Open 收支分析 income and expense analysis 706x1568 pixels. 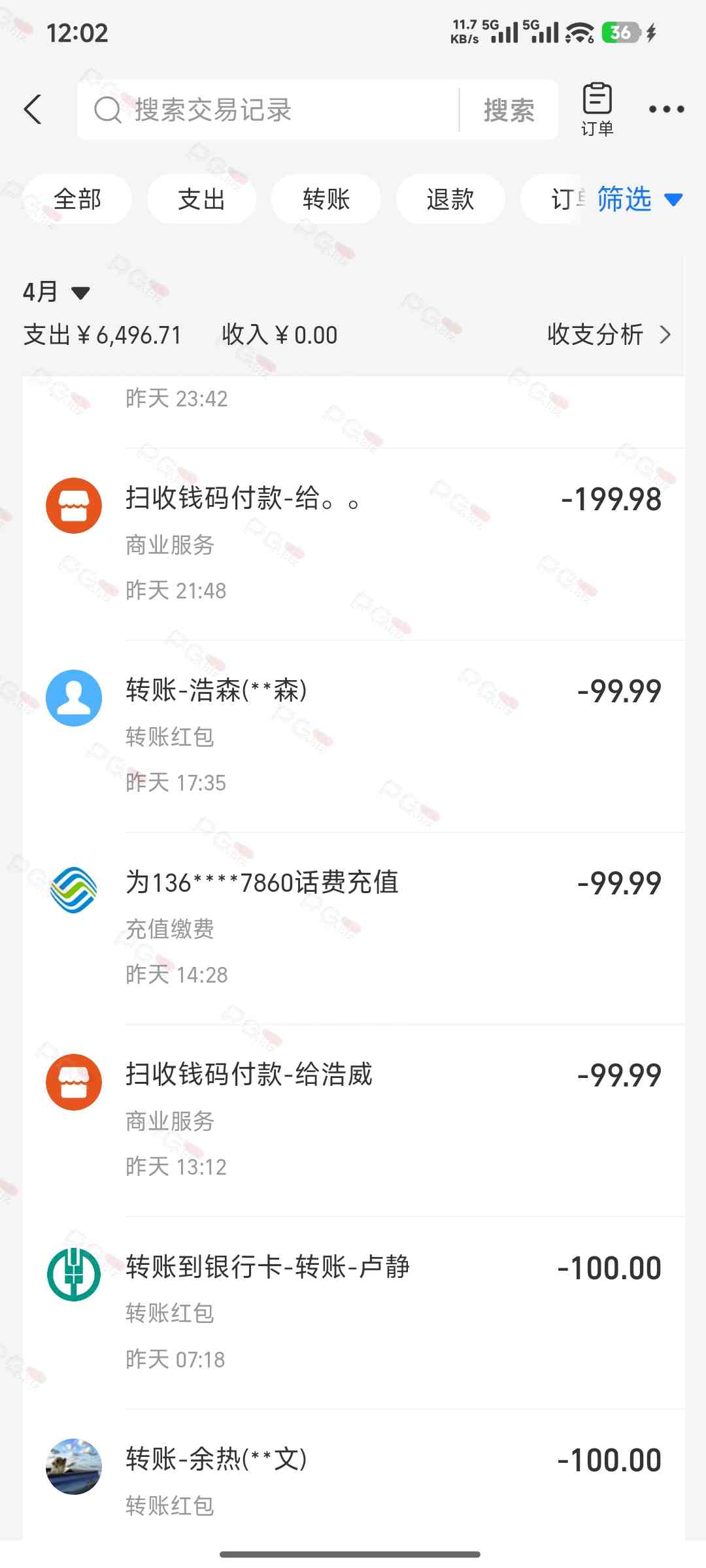(x=609, y=335)
